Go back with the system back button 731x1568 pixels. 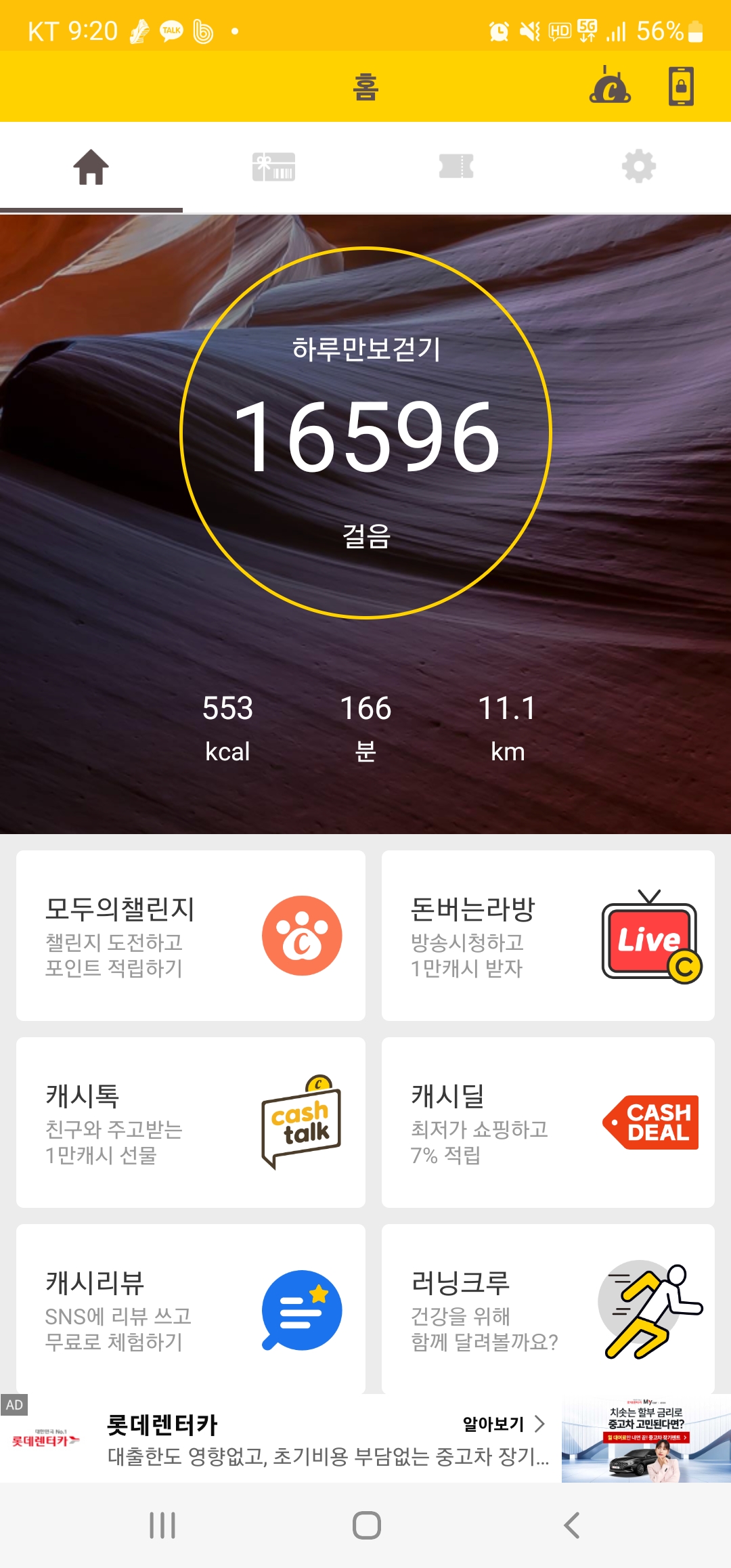572,1525
